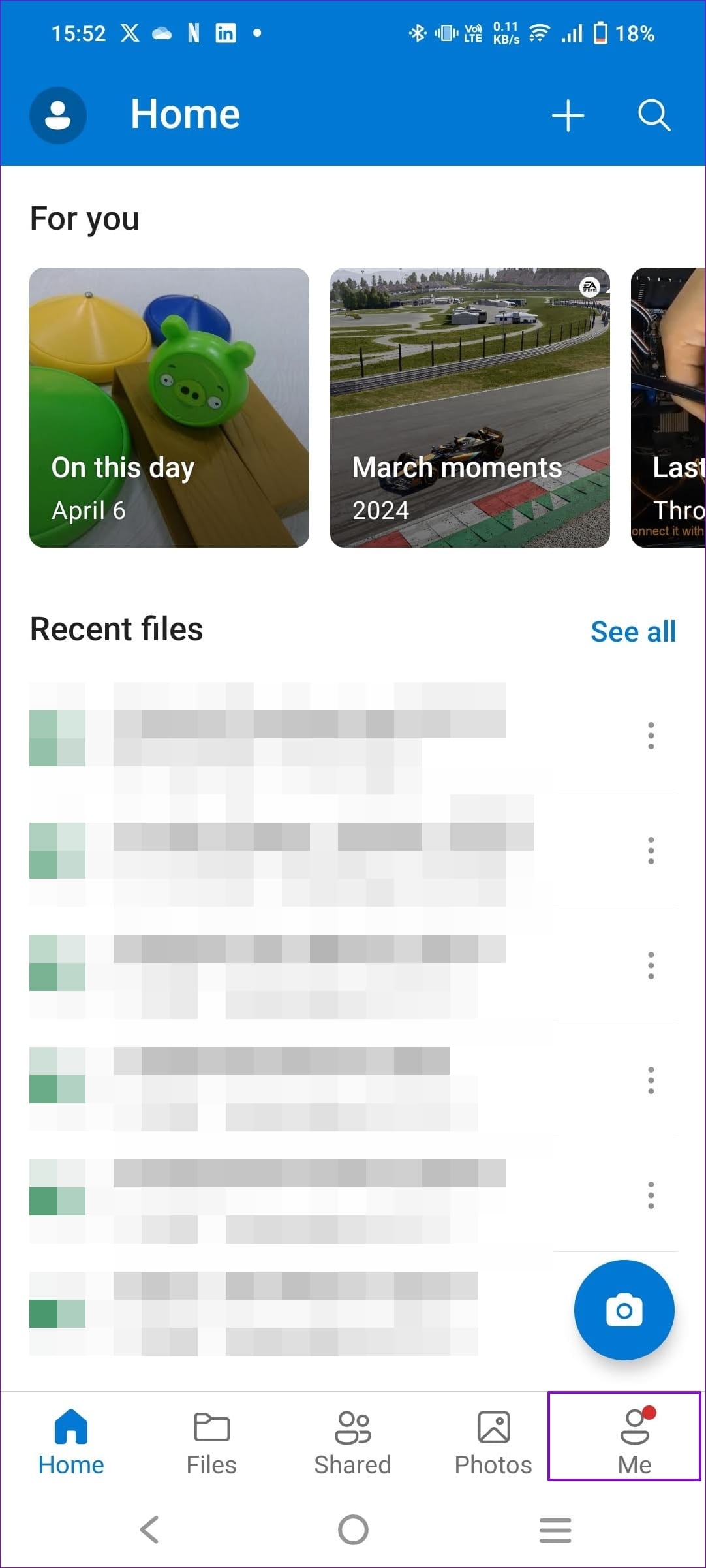Tap the system back button
706x1568 pixels.
point(149,1529)
